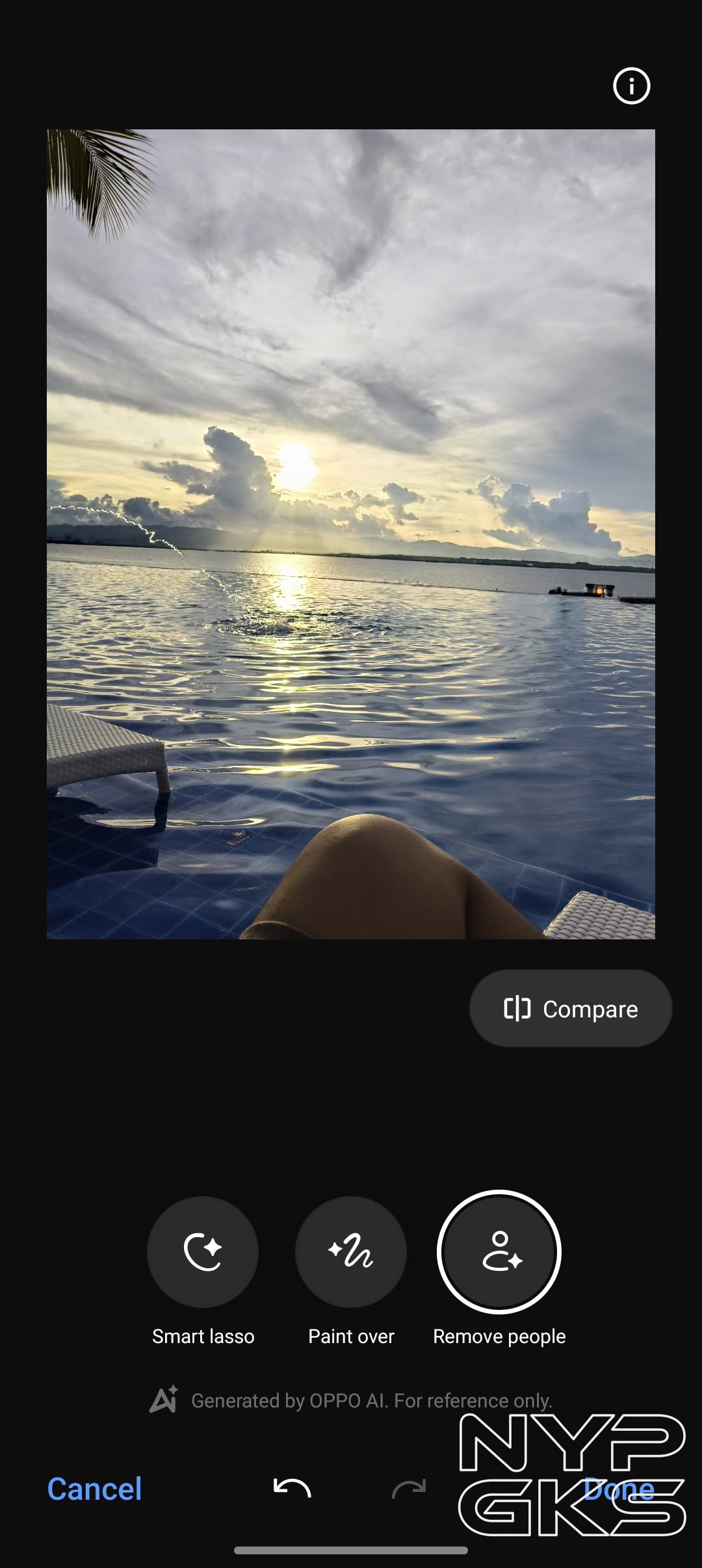Undo the last edit
The height and width of the screenshot is (1568, 702).
click(292, 1488)
